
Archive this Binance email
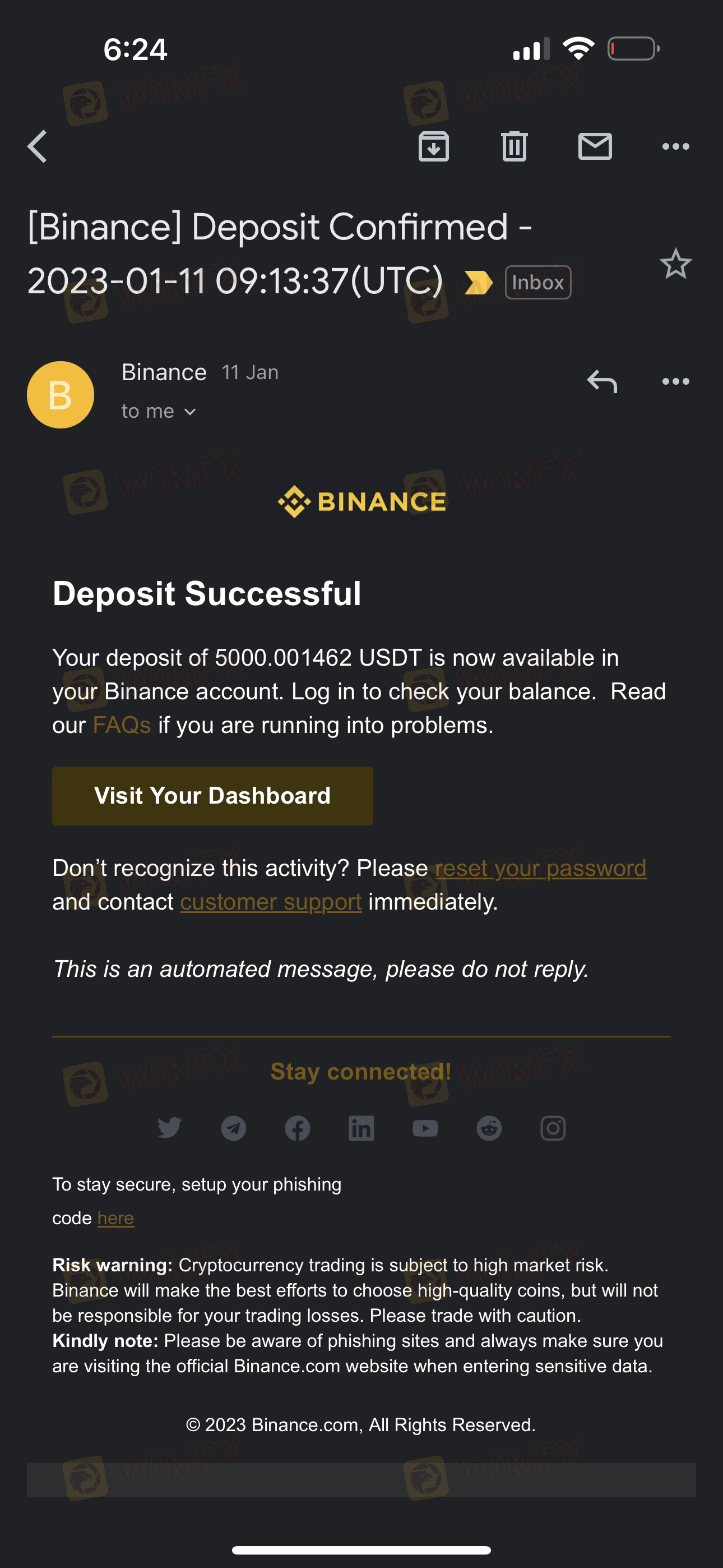pos(433,146)
